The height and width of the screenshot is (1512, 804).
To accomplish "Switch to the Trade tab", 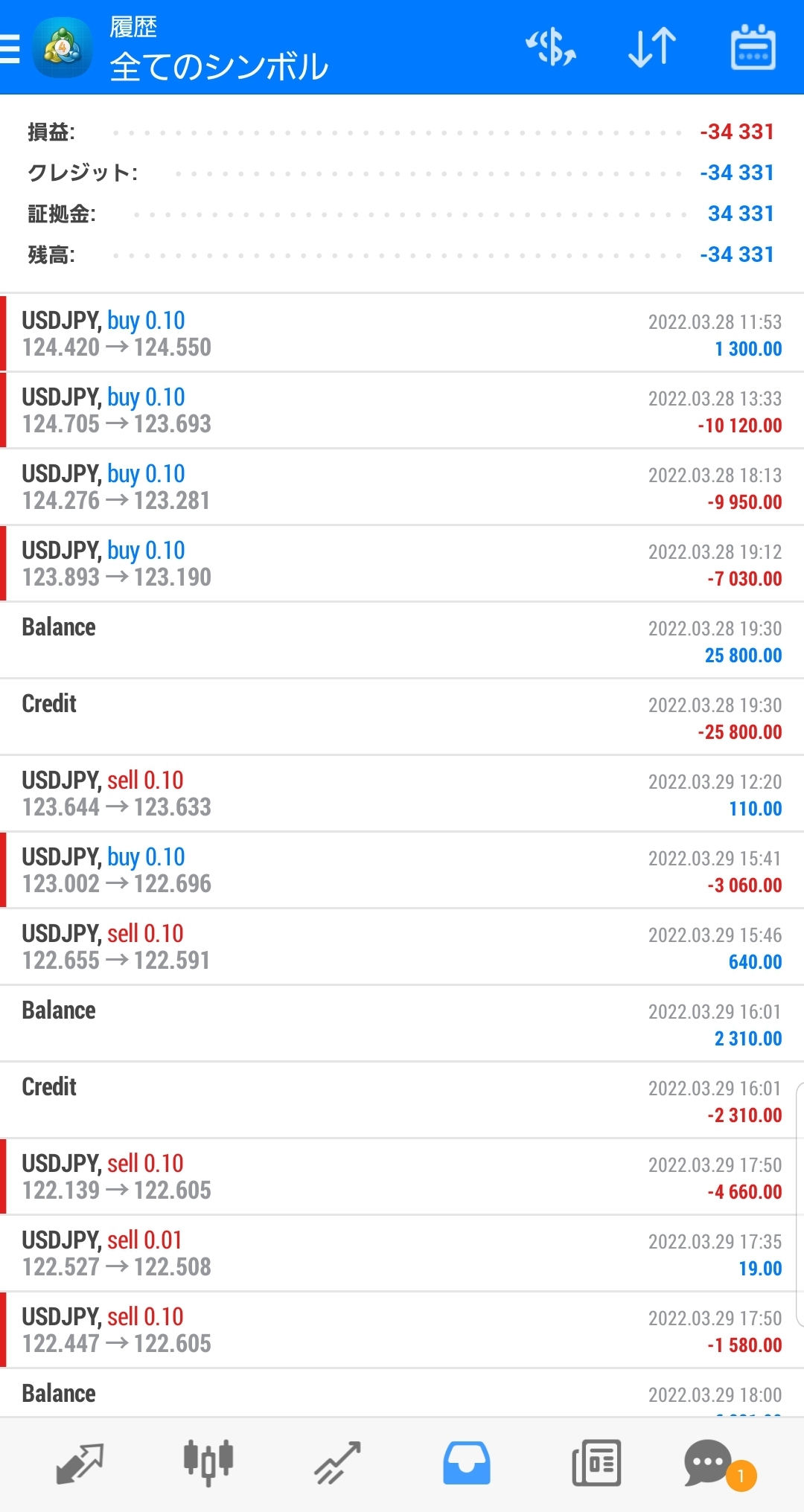I will click(337, 1463).
